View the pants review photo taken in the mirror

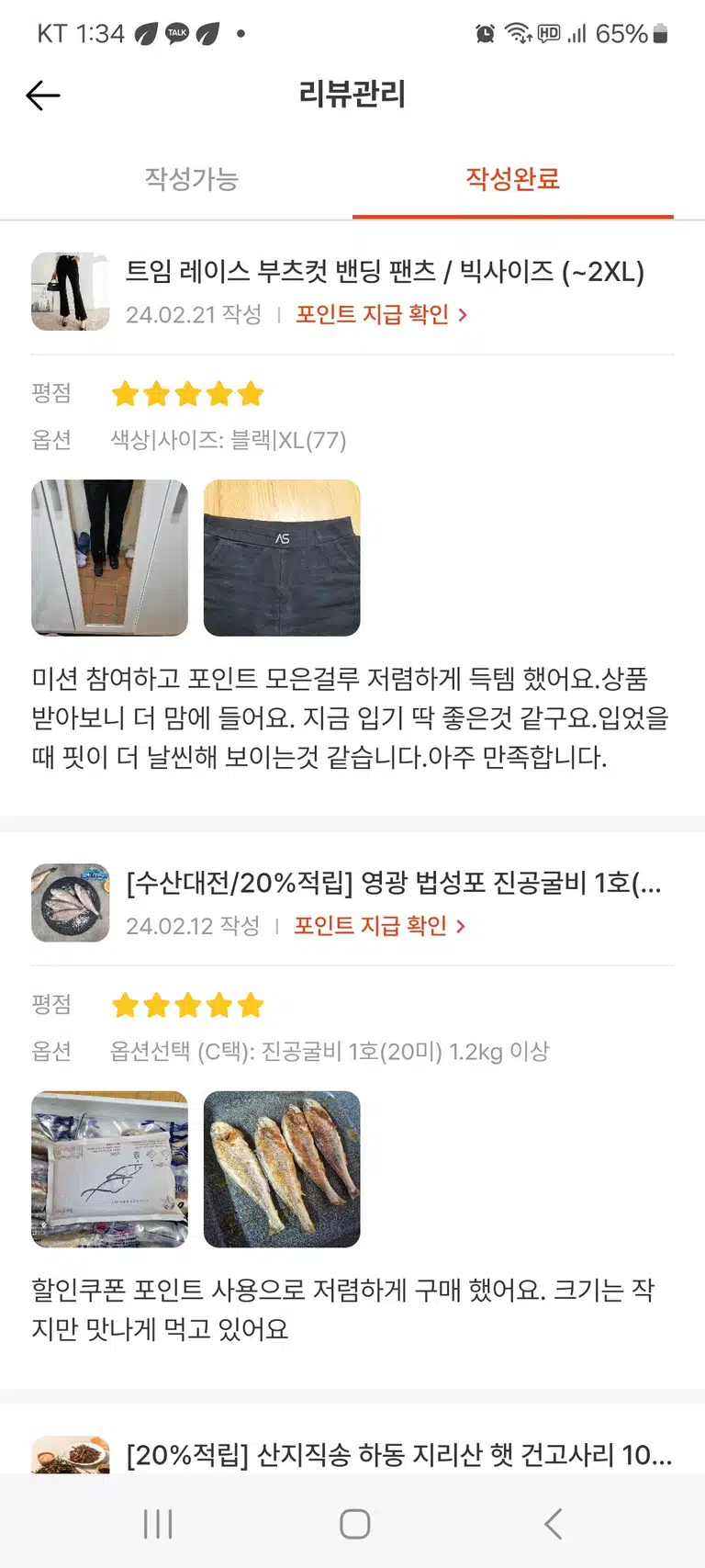[109, 558]
